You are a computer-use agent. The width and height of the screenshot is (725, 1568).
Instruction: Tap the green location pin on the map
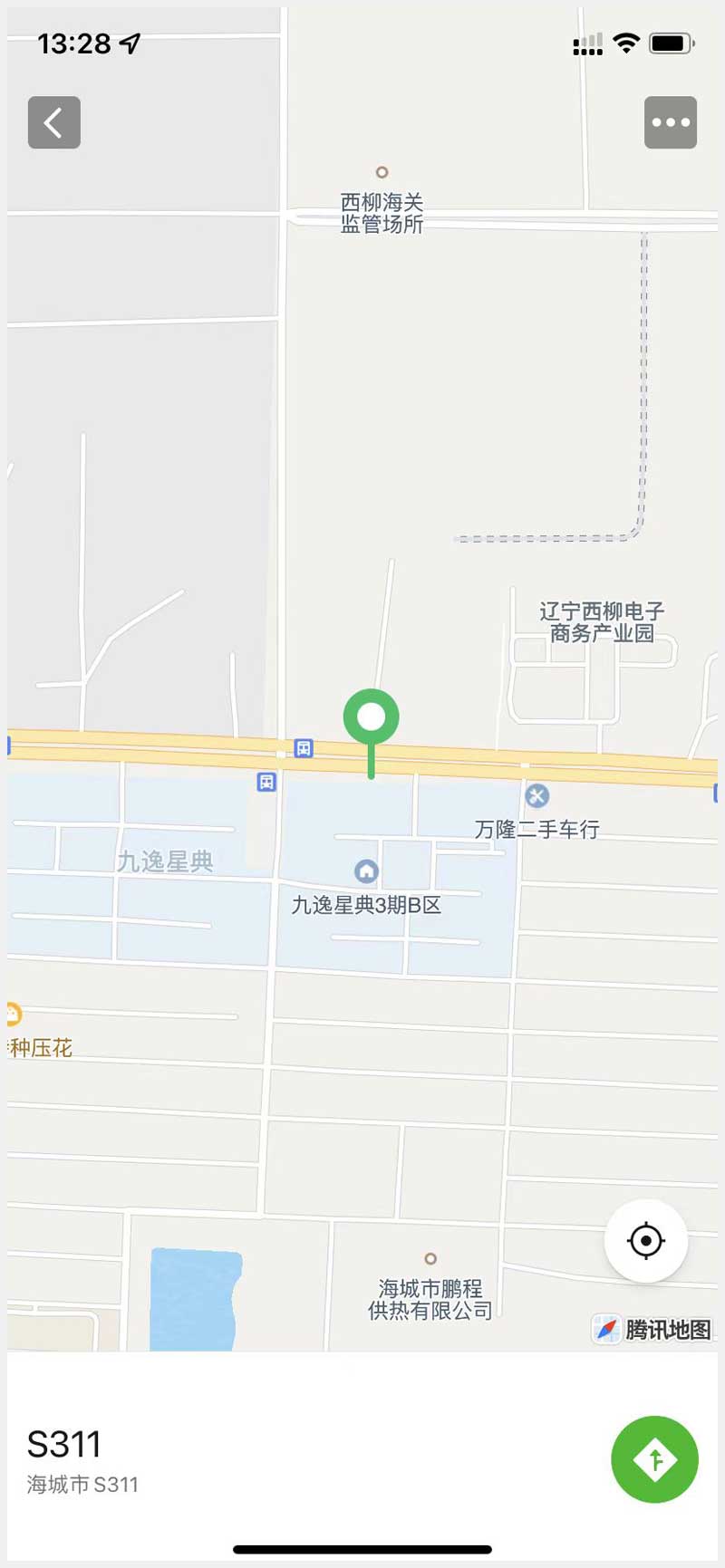371,718
